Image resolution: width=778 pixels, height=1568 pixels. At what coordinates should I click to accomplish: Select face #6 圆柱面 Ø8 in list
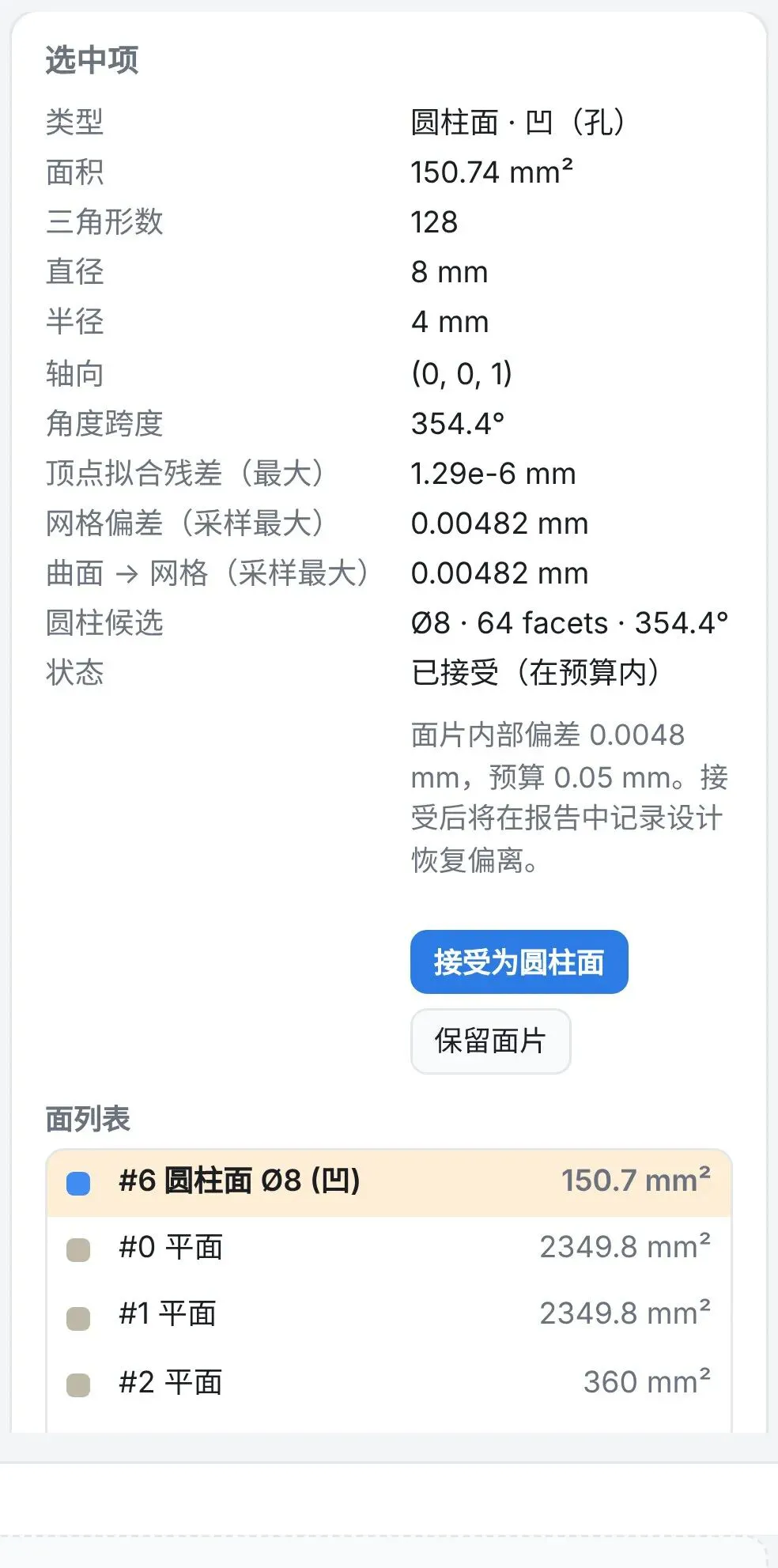pos(389,1182)
